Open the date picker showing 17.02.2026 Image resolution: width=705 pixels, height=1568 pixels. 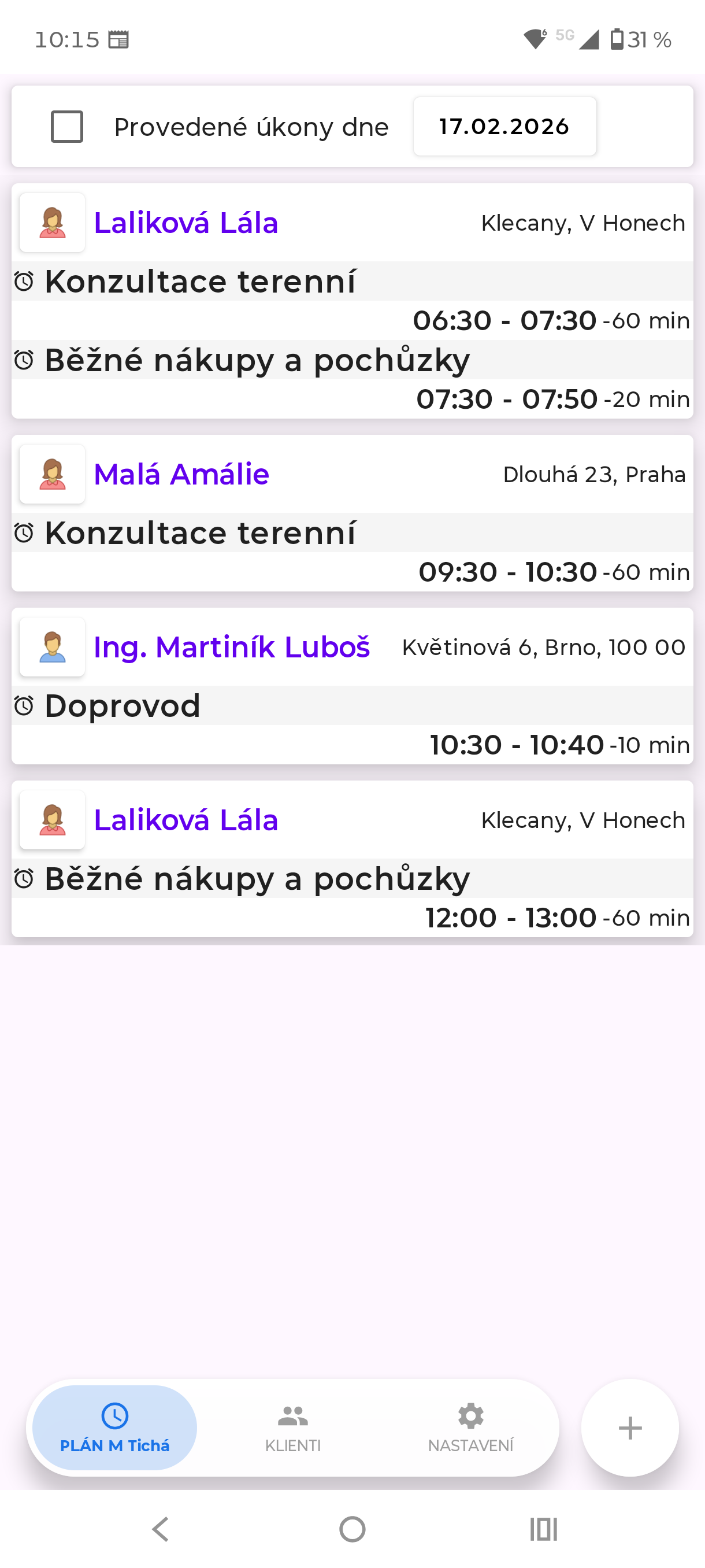(x=504, y=127)
